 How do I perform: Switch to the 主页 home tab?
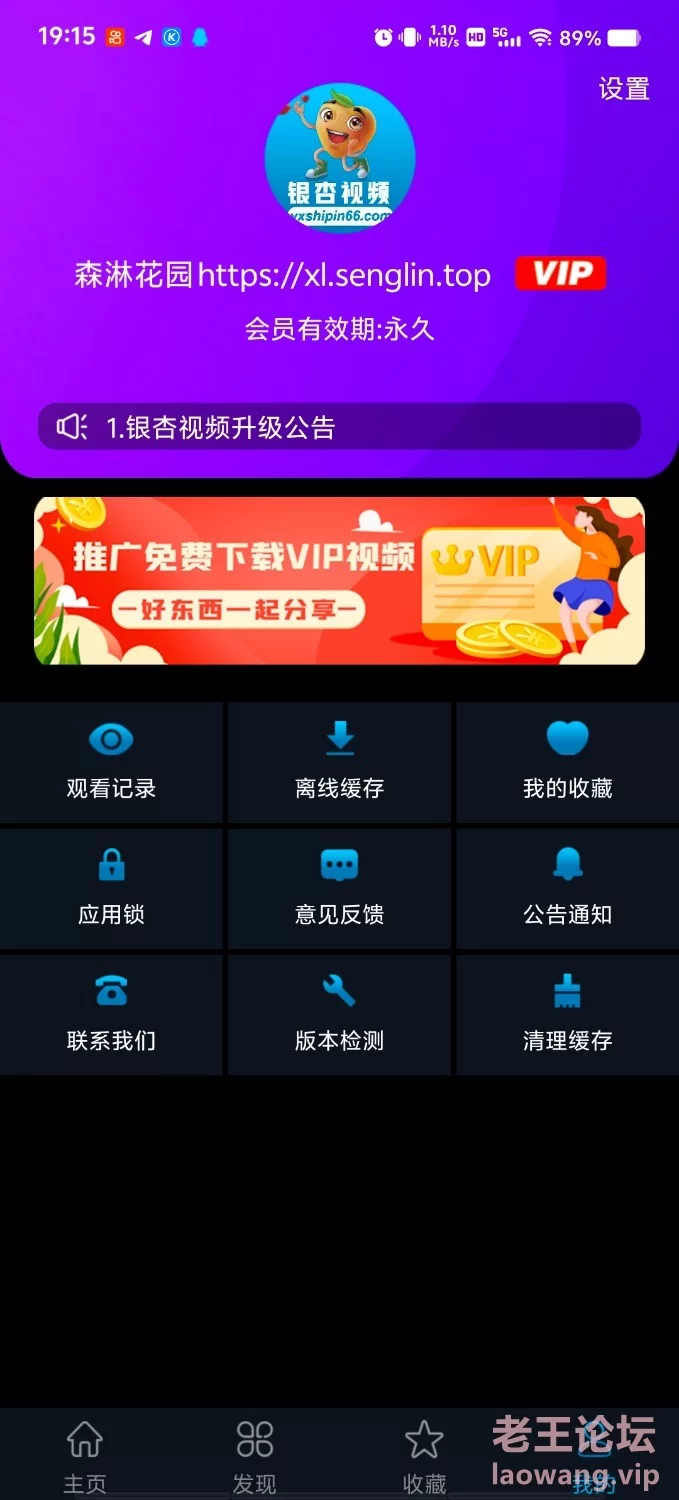click(x=85, y=1456)
